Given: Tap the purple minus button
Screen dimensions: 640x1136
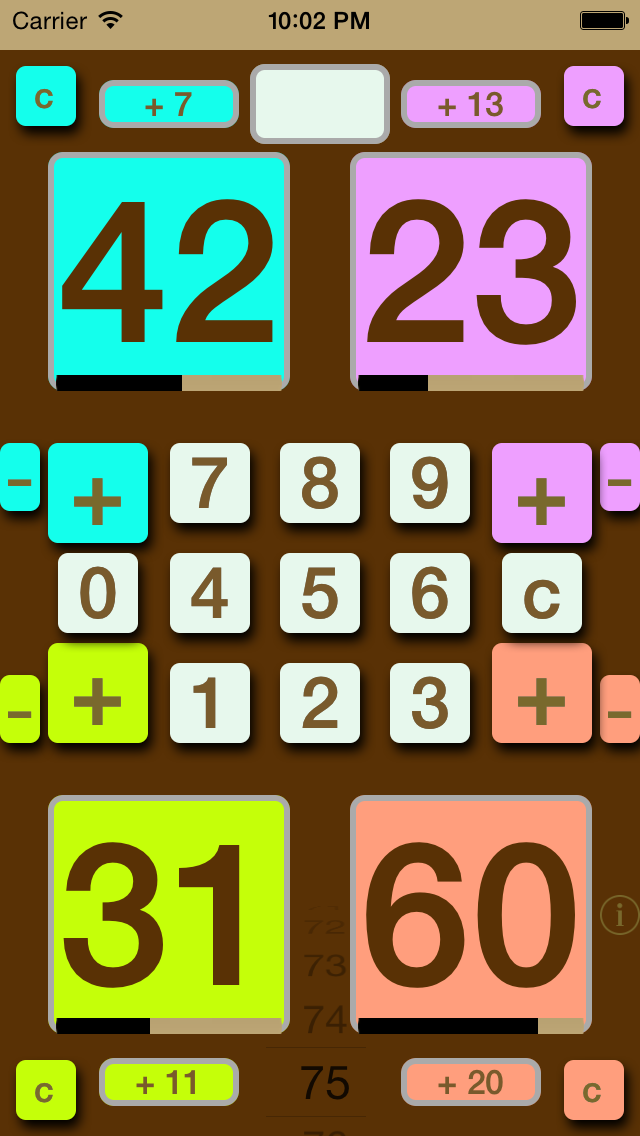Looking at the screenshot, I should [x=620, y=478].
